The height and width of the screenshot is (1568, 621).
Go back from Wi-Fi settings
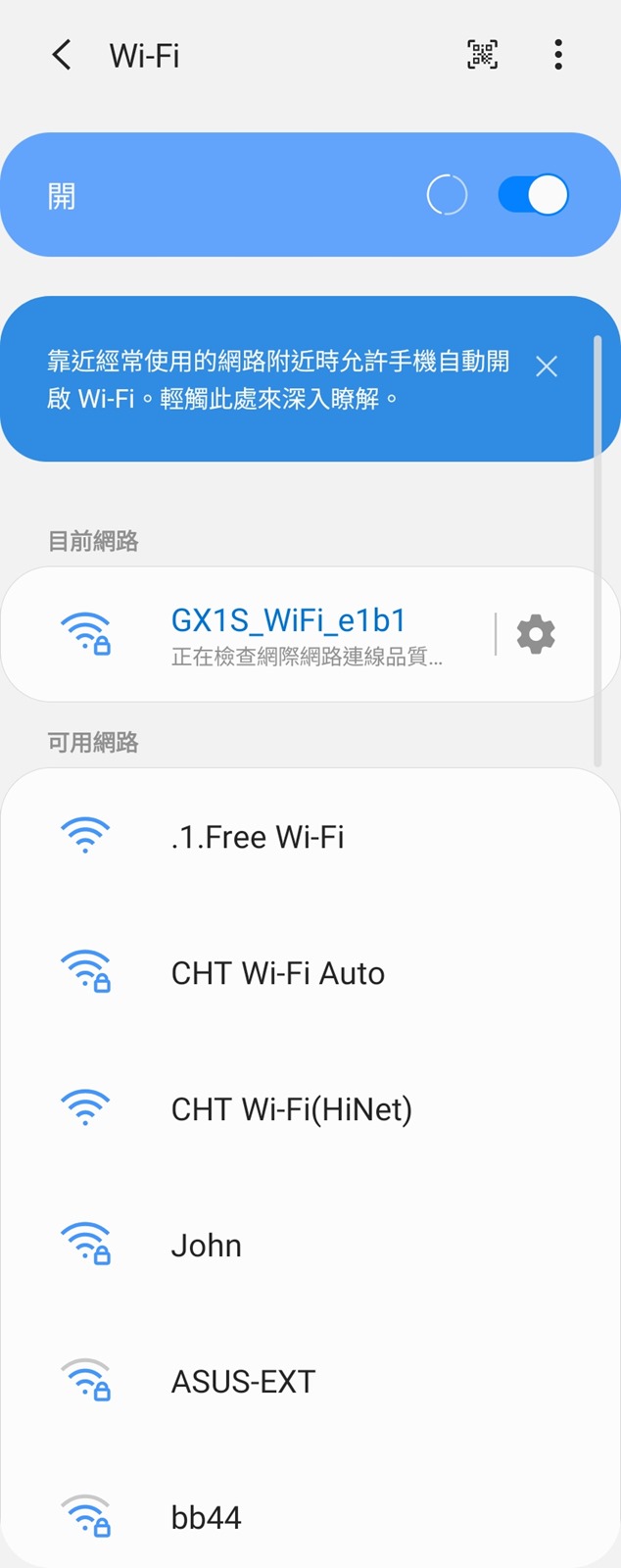tap(62, 56)
